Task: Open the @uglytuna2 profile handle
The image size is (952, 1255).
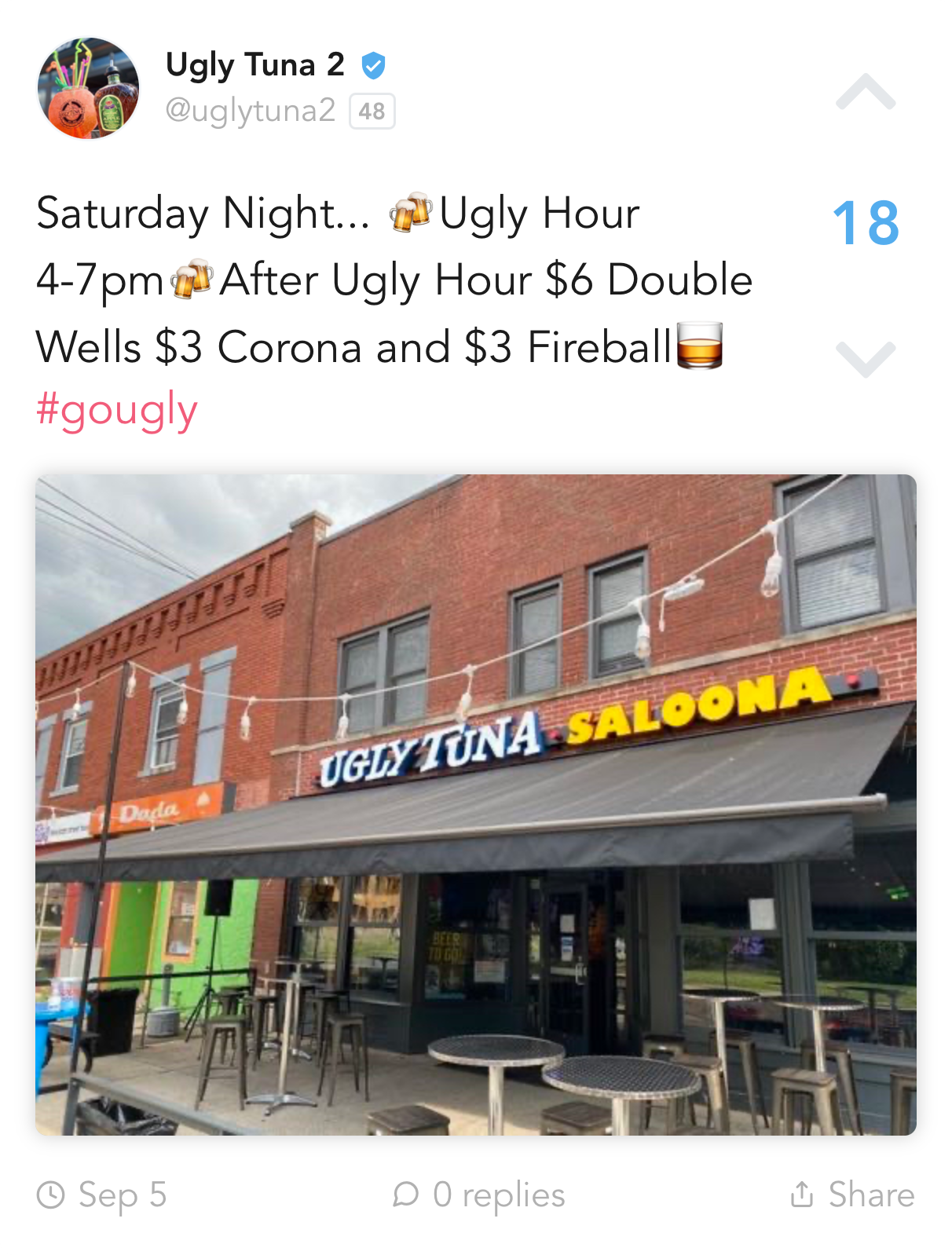Action: [x=250, y=111]
